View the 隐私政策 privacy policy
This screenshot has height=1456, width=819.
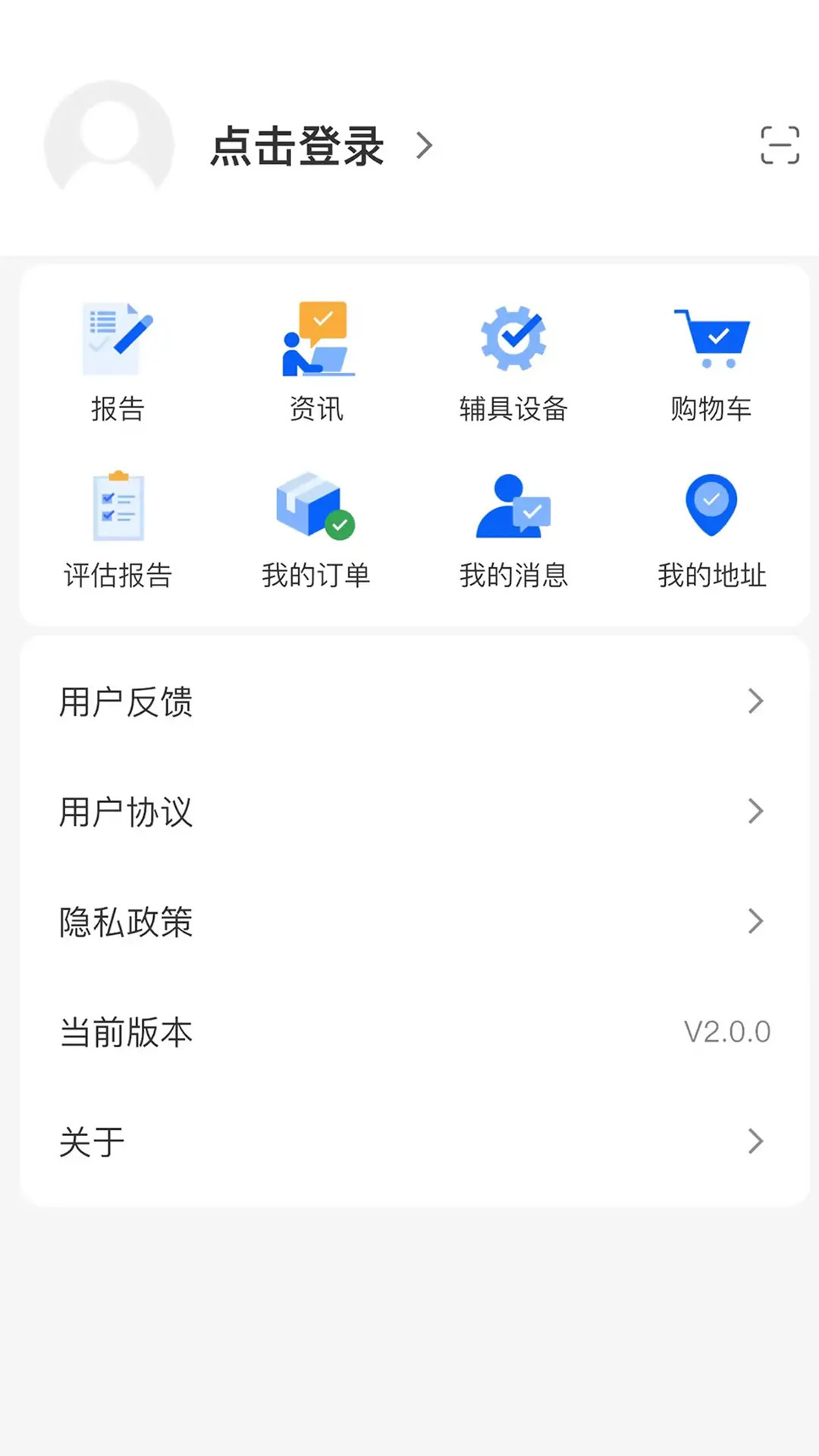(126, 923)
